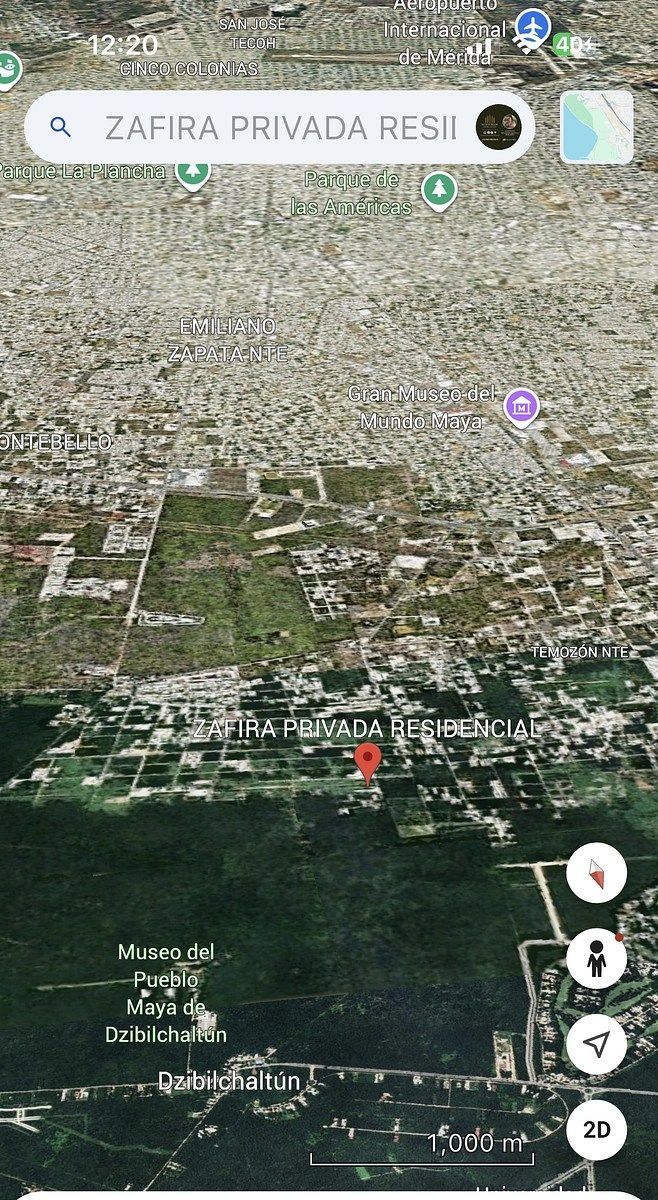Open Gran Museo del Mundo Maya marker

(521, 407)
